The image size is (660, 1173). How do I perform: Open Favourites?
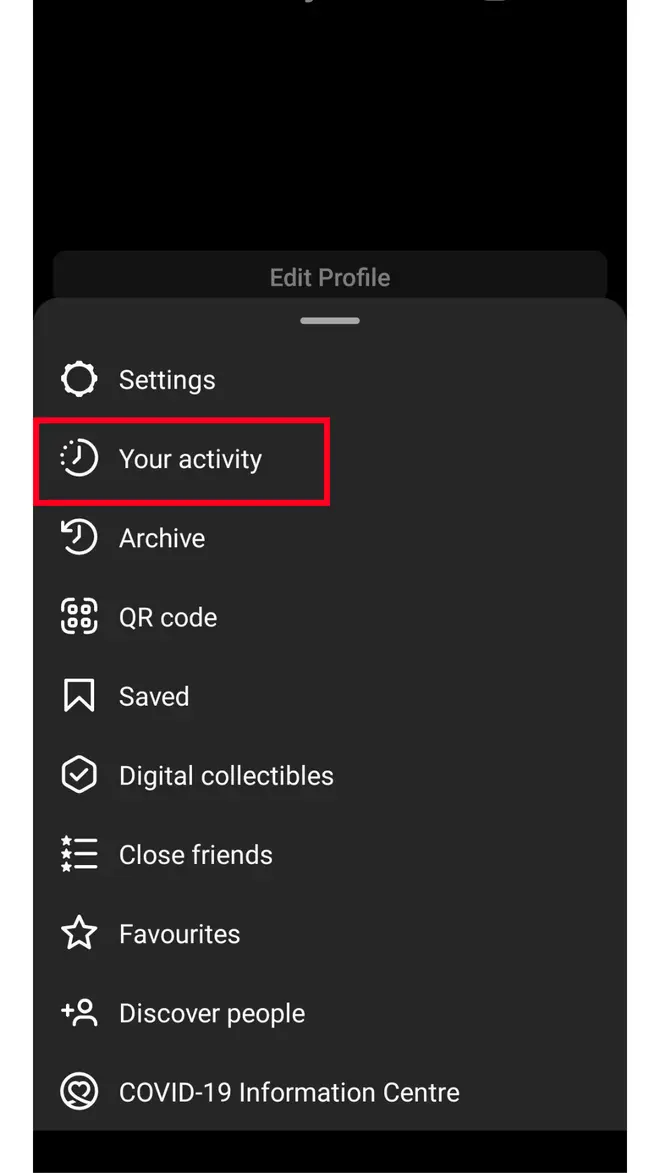329,934
